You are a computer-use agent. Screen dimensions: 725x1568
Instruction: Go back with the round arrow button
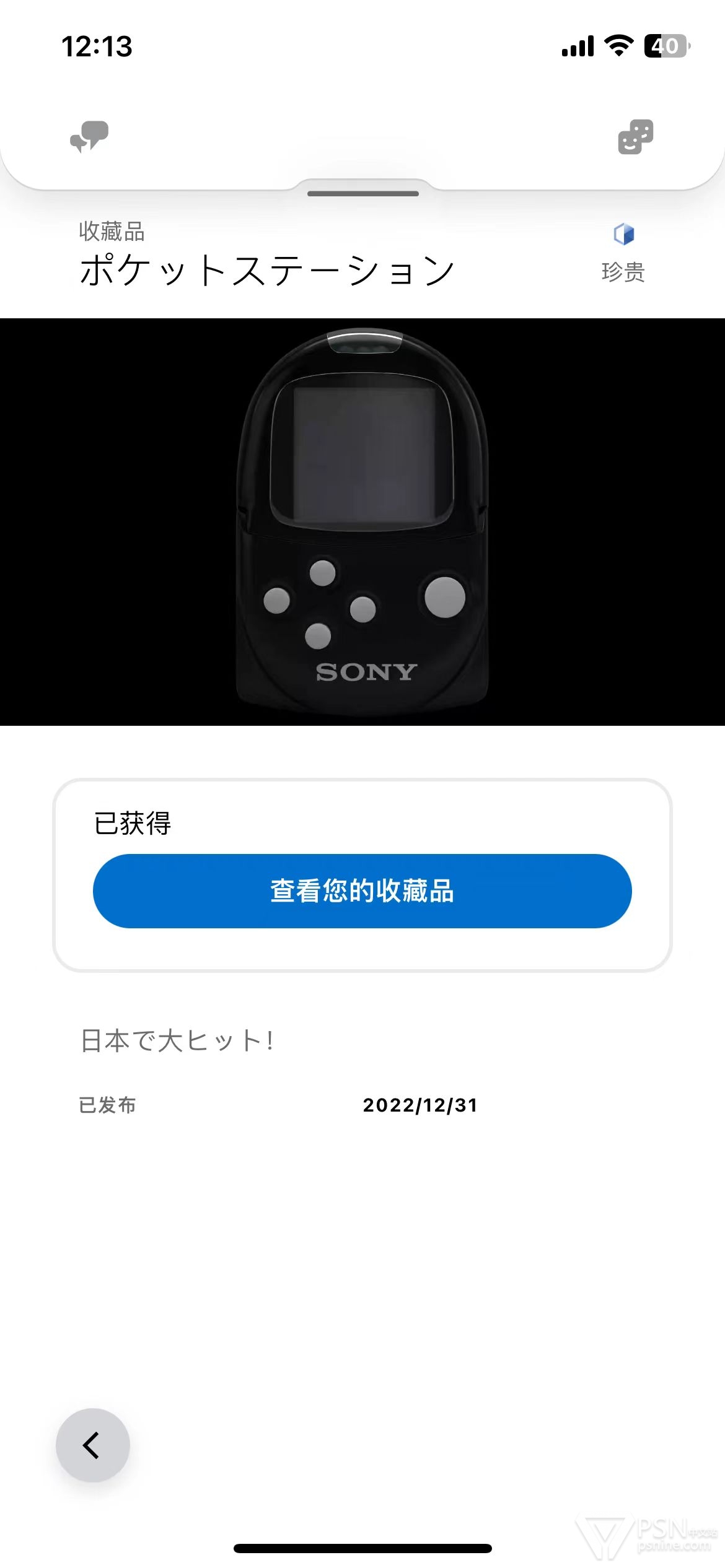[x=93, y=1445]
